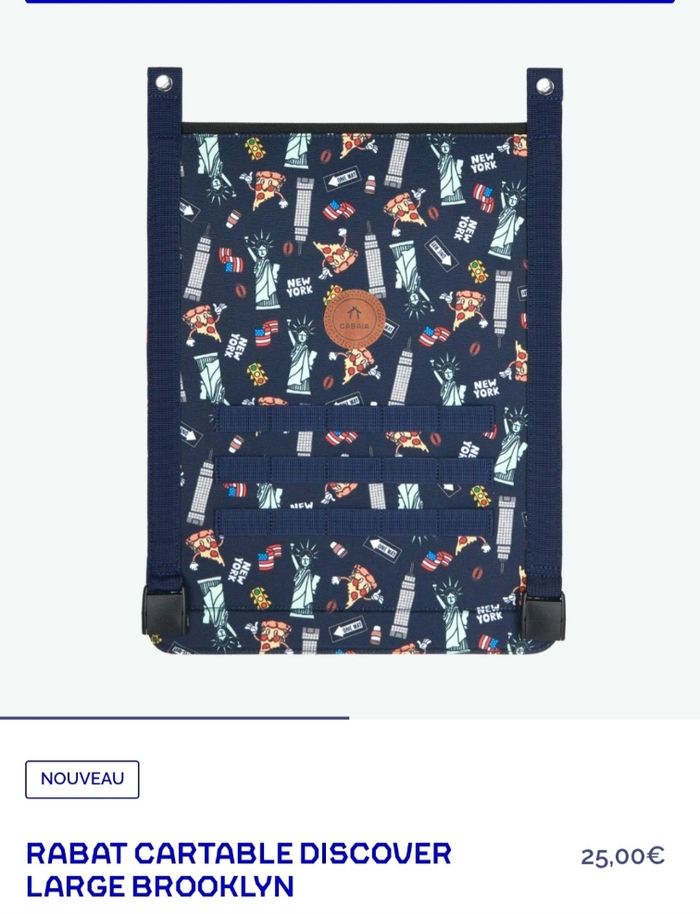This screenshot has width=700, height=914.
Task: Open the Brooklyn flap product image
Action: tap(354, 360)
